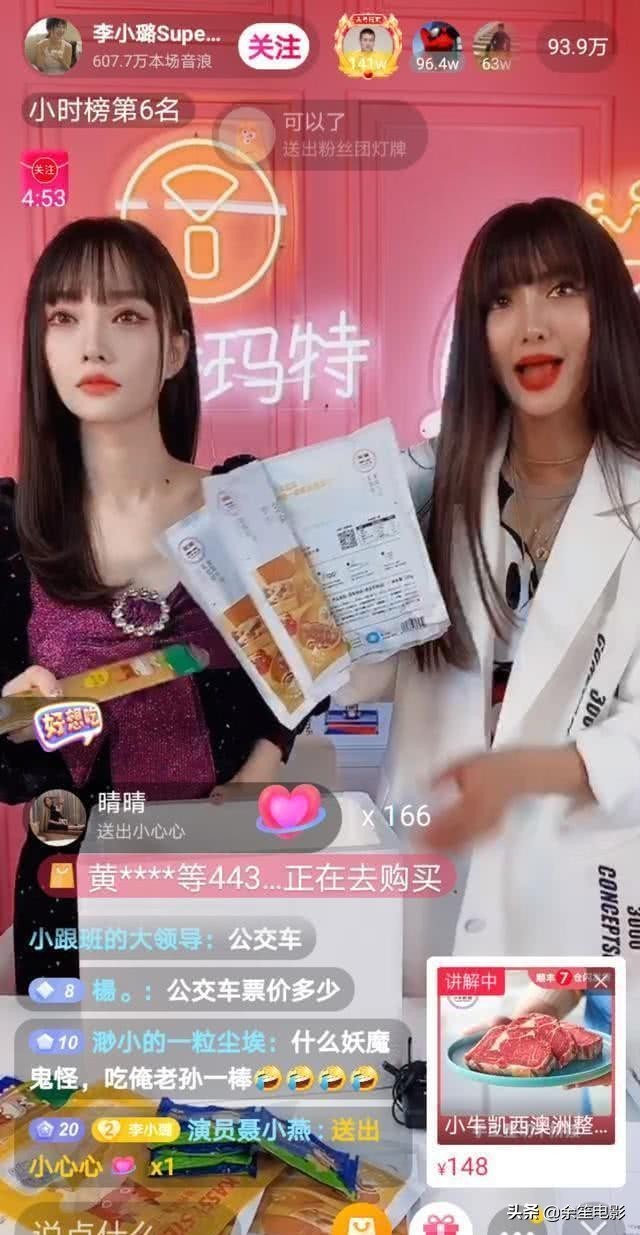
Task: Close the 讲解中 product card
Action: (600, 981)
